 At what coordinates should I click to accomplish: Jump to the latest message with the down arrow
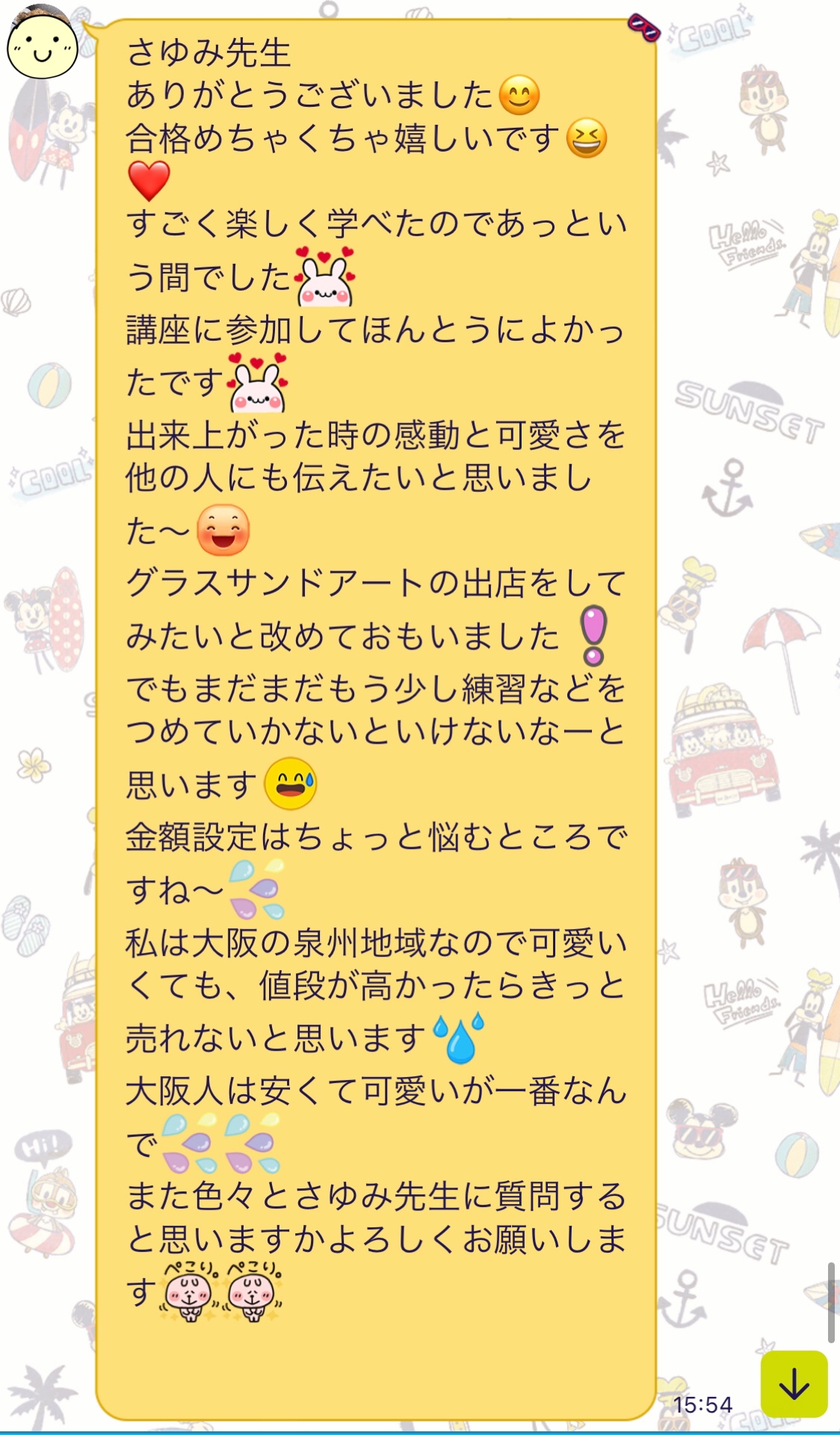pyautogui.click(x=794, y=1384)
